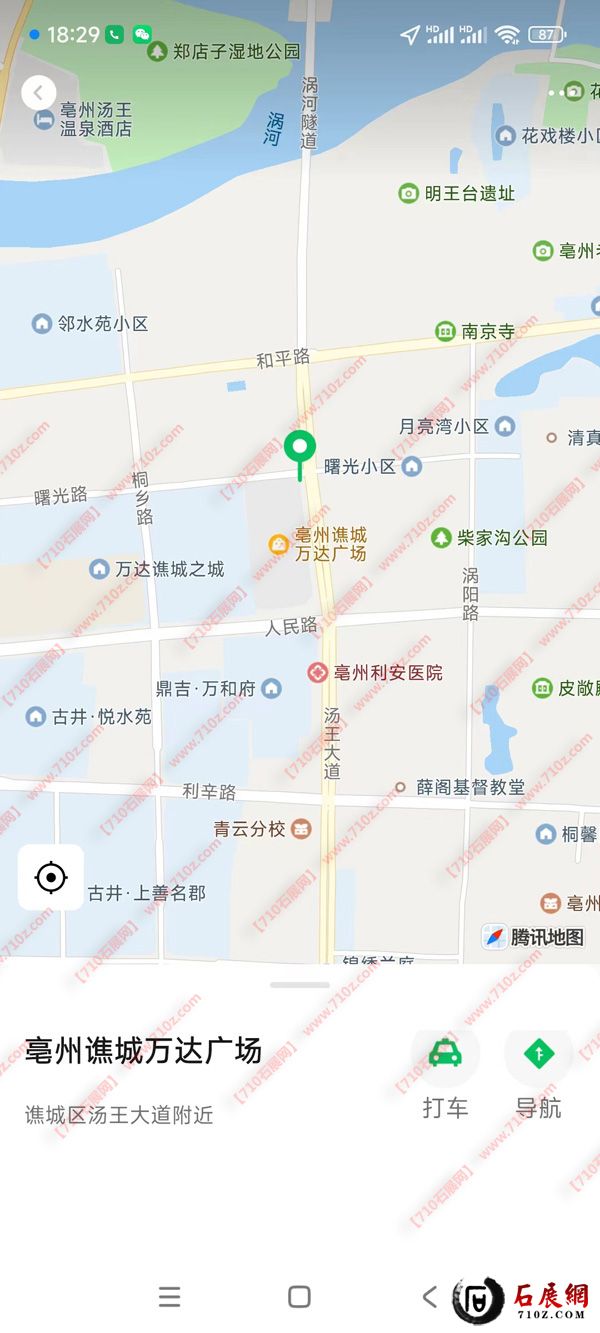Tap the green location pin on map
This screenshot has height=1333, width=600.
pos(300,449)
